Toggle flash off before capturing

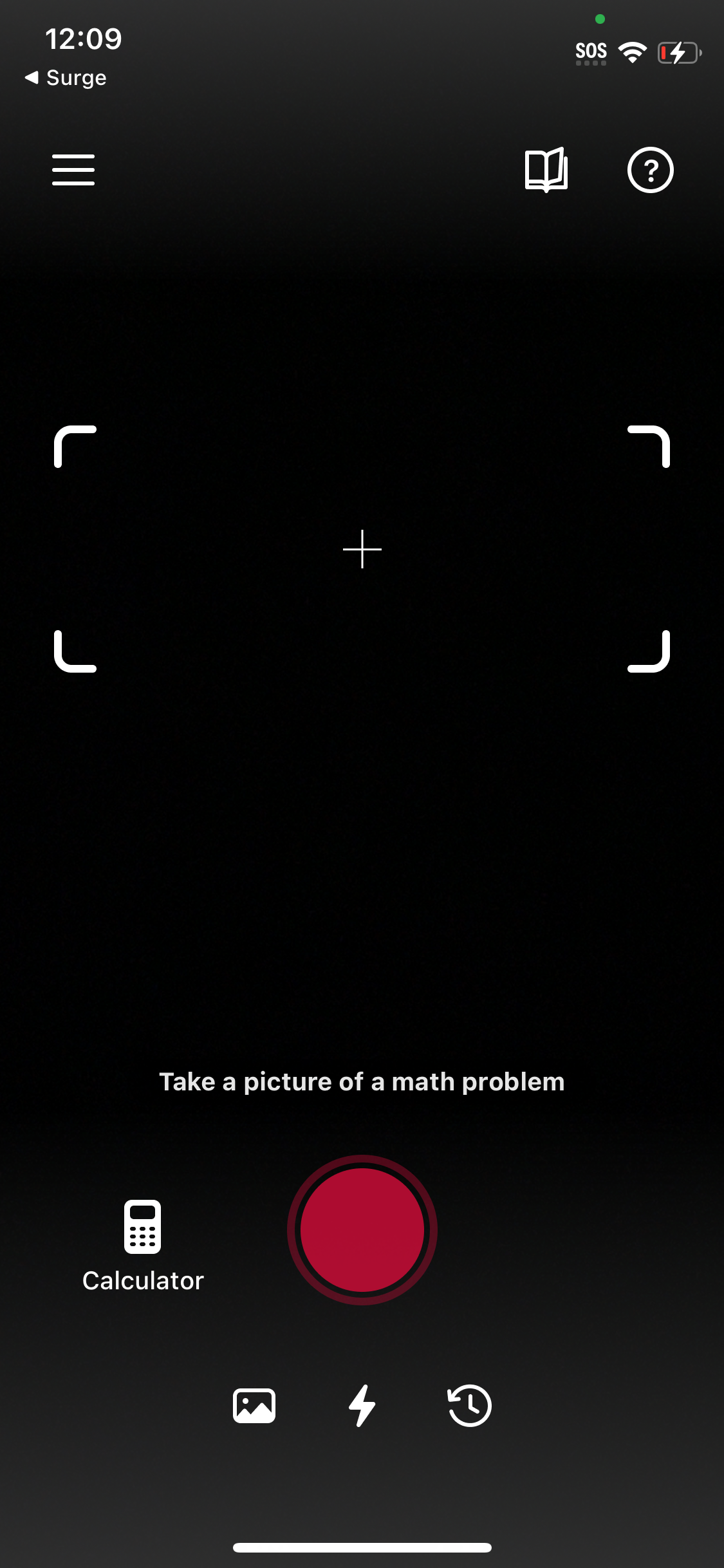pos(362,1406)
